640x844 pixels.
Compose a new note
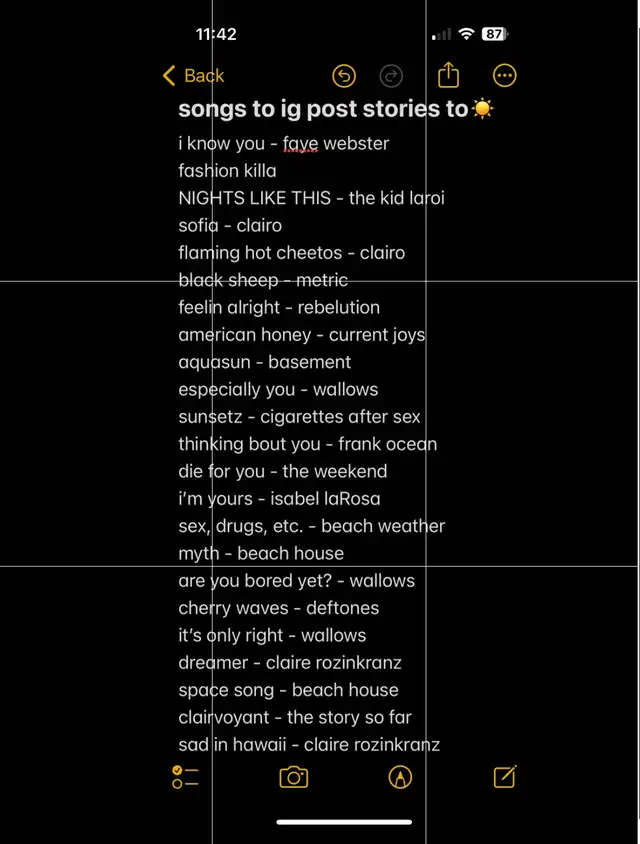[505, 777]
